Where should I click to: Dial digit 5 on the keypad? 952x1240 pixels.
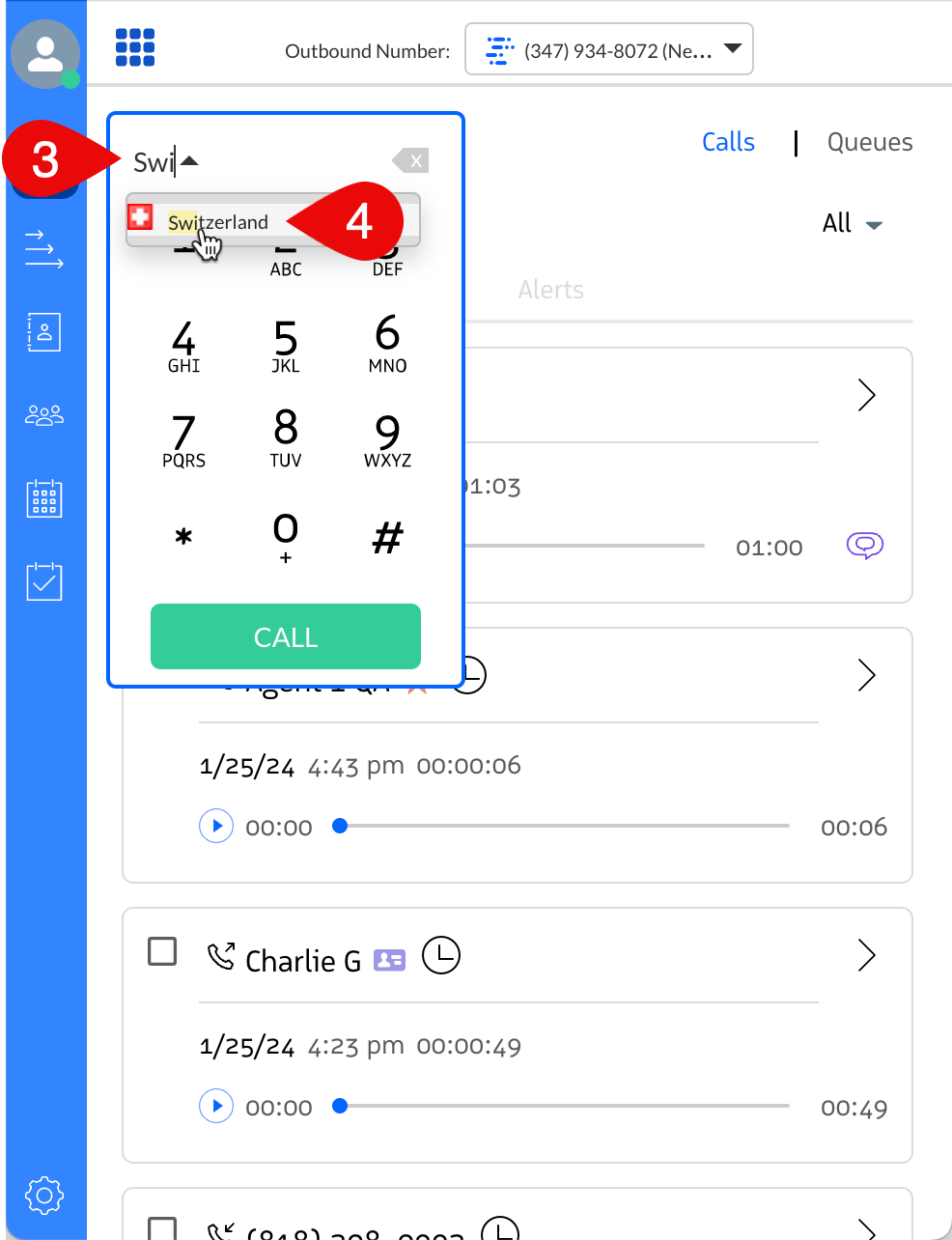click(286, 345)
